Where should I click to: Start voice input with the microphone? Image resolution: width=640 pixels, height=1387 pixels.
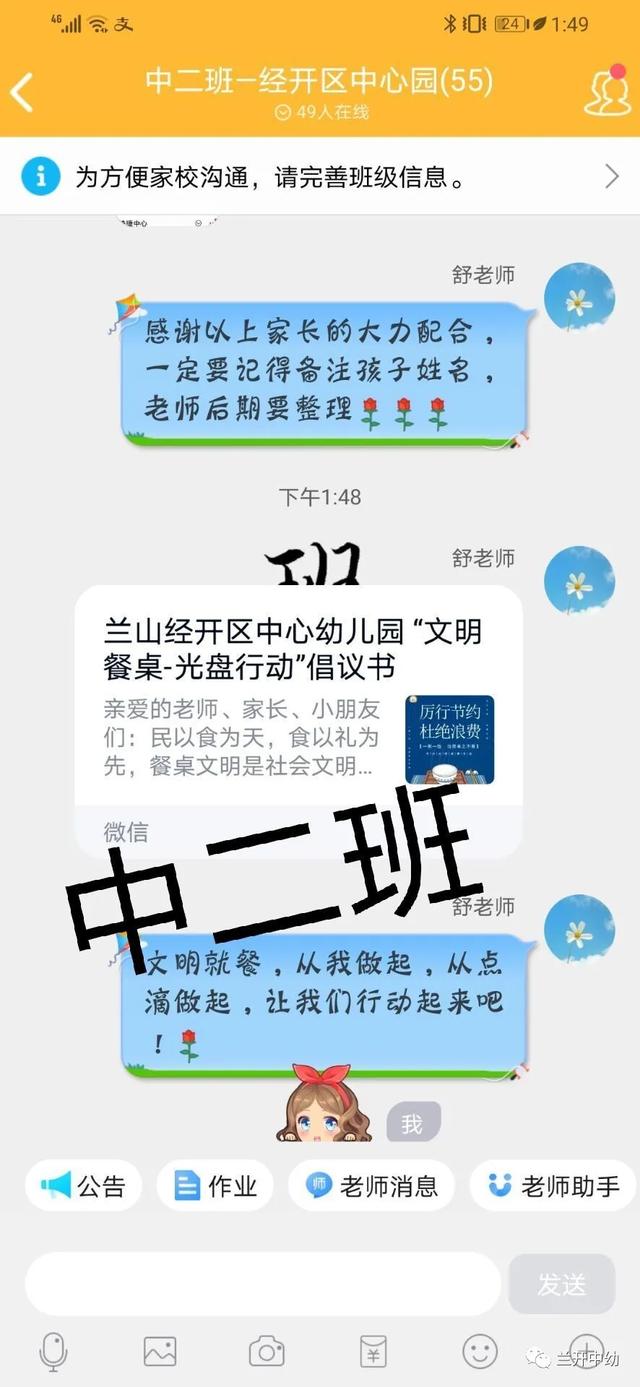pos(53,1351)
